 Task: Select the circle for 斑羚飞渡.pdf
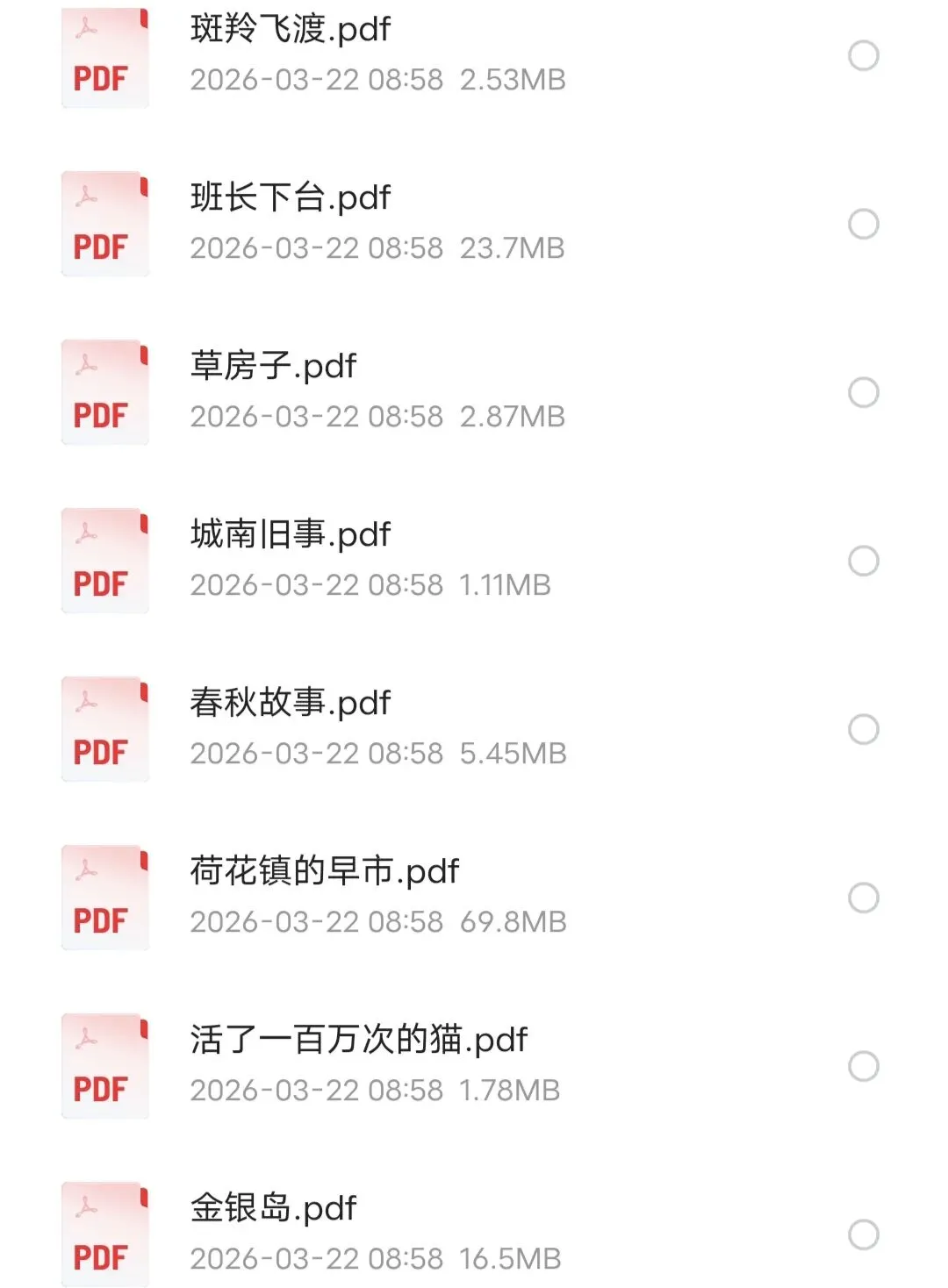[x=864, y=56]
